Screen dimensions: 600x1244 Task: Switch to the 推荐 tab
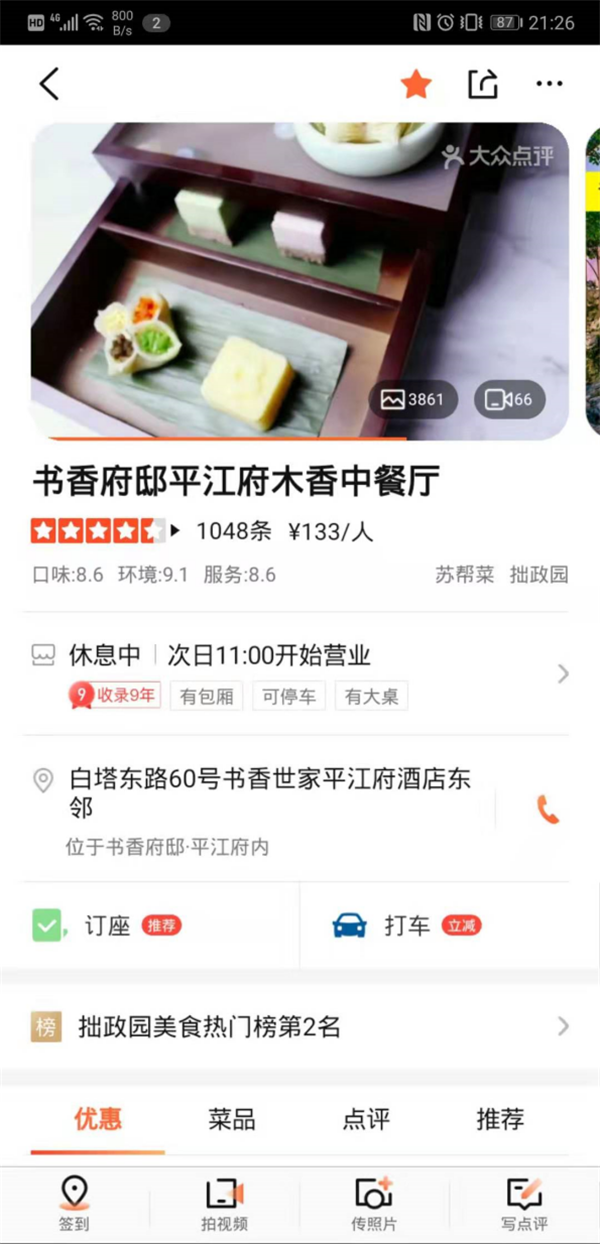(x=500, y=1119)
